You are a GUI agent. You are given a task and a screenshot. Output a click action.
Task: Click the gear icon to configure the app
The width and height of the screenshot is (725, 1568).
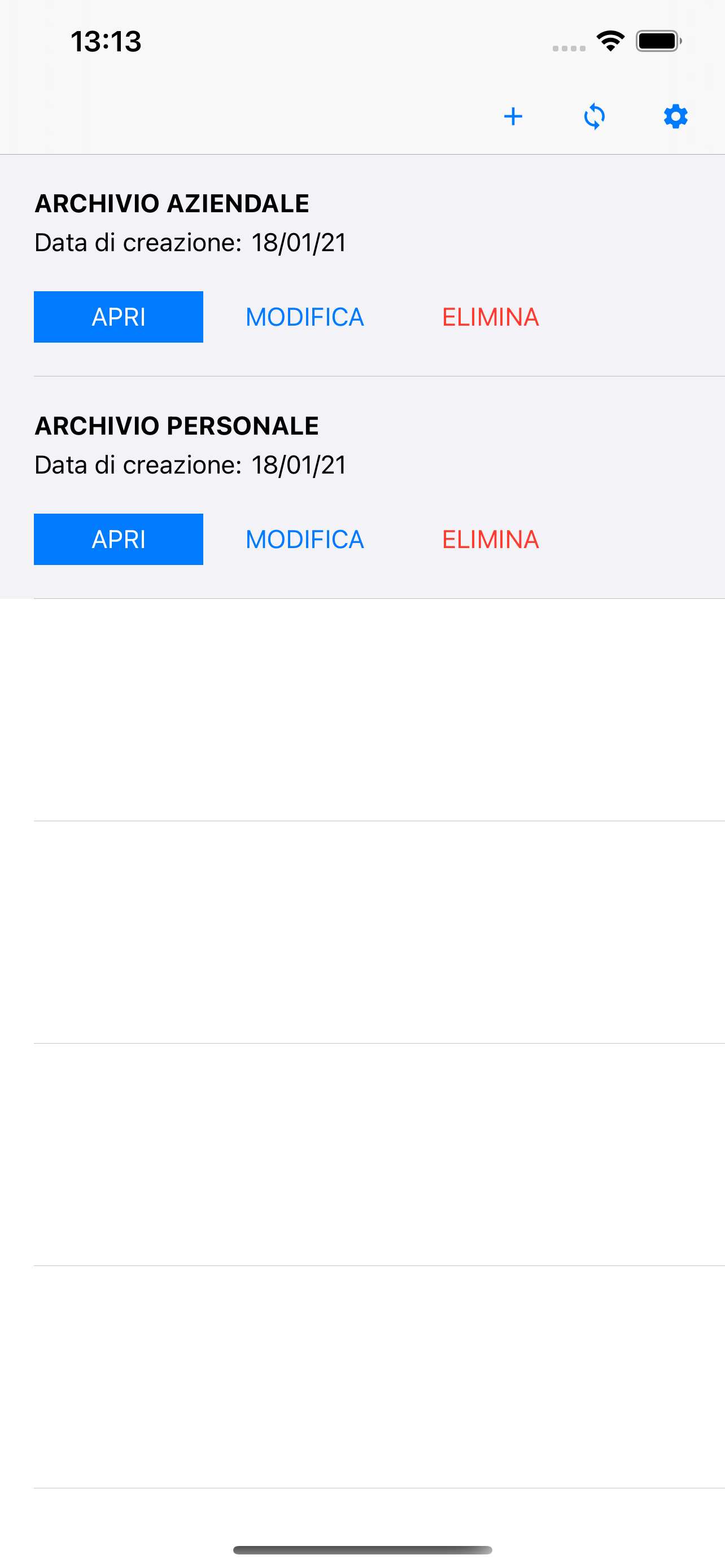pos(675,116)
